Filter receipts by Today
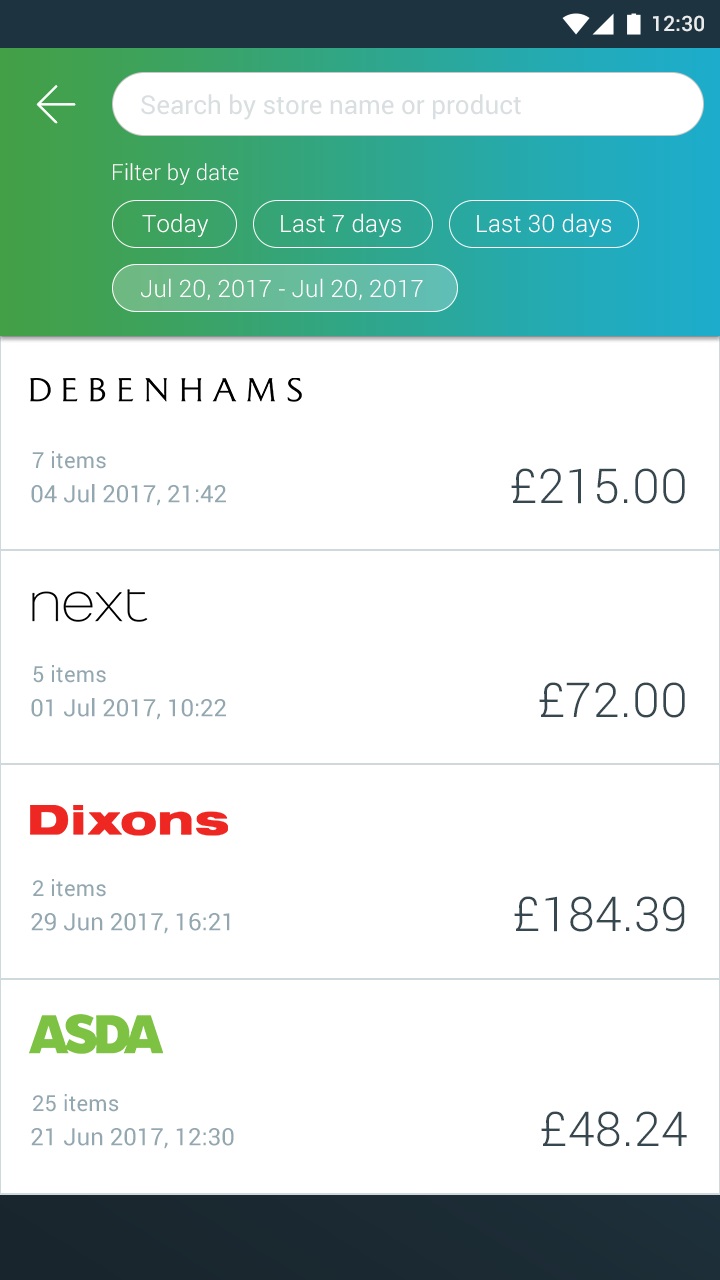Screen dimensions: 720x1280 [174, 224]
